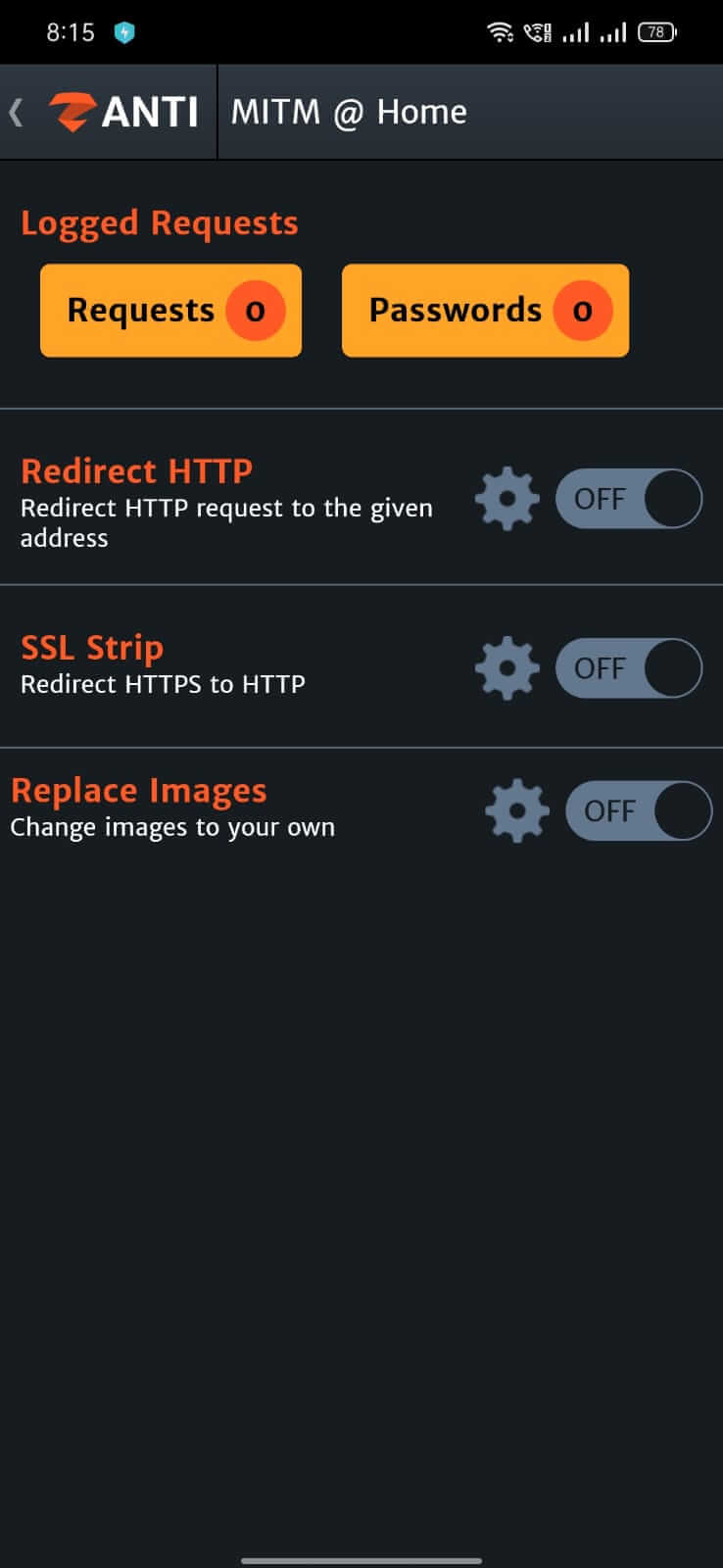Click the Wi-Fi status bar icon
This screenshot has height=1568, width=723.
[501, 31]
